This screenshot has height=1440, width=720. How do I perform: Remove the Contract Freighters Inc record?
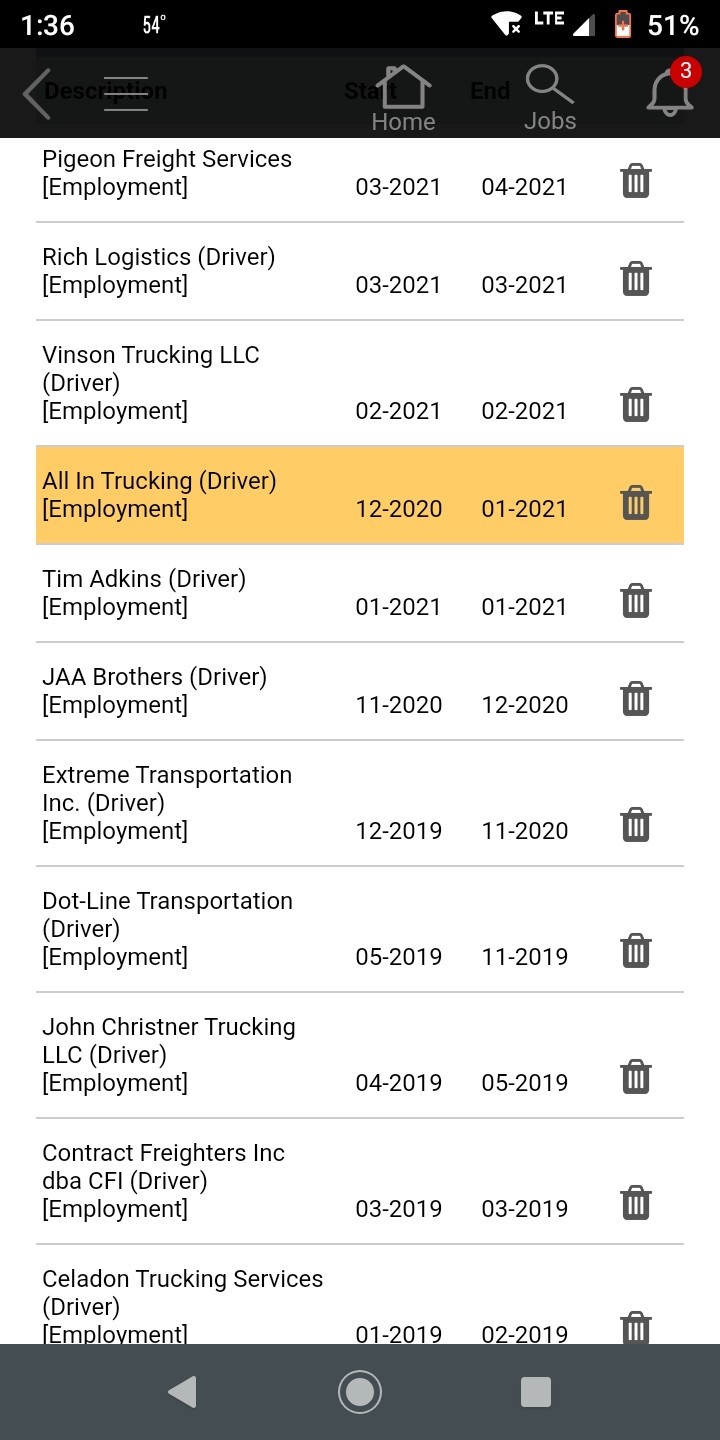tap(636, 1203)
